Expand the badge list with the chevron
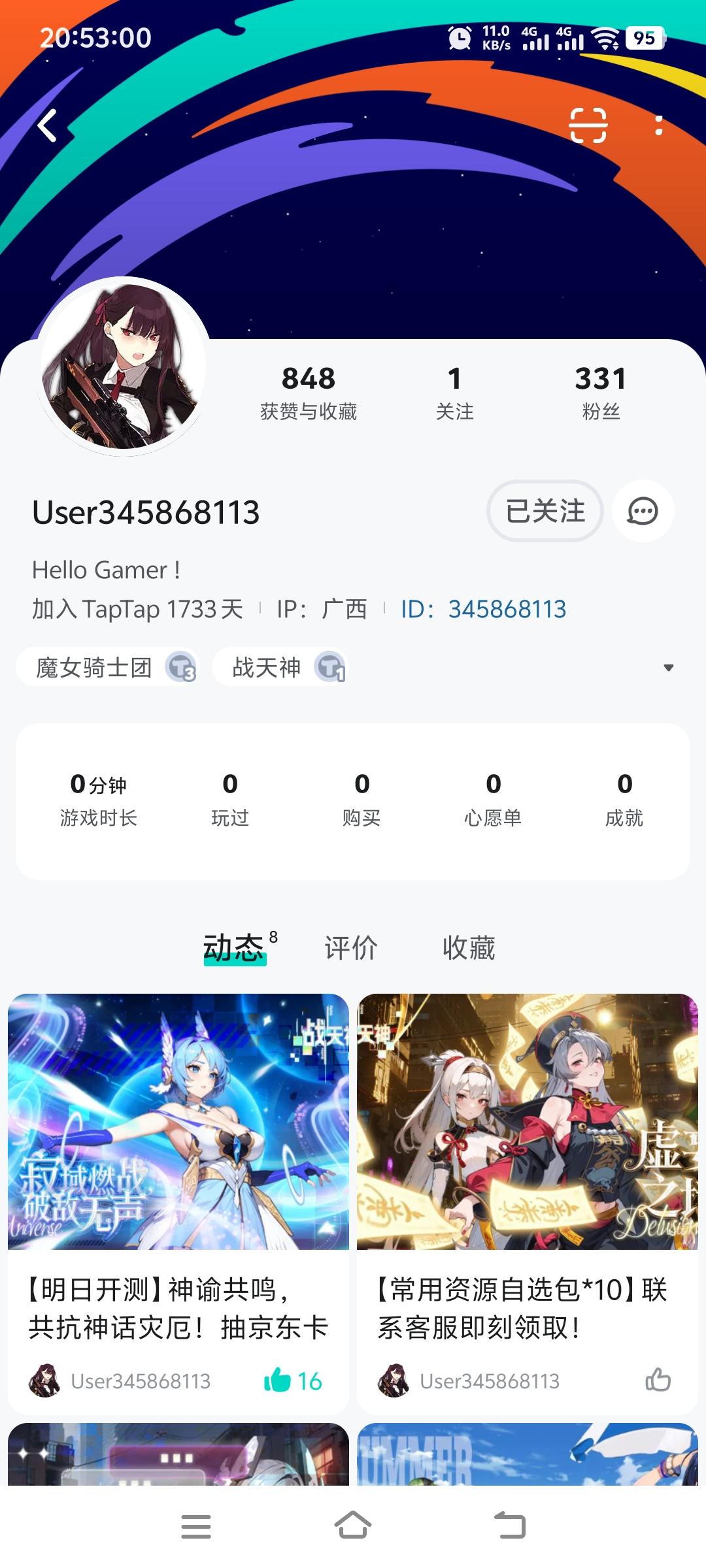 (668, 667)
